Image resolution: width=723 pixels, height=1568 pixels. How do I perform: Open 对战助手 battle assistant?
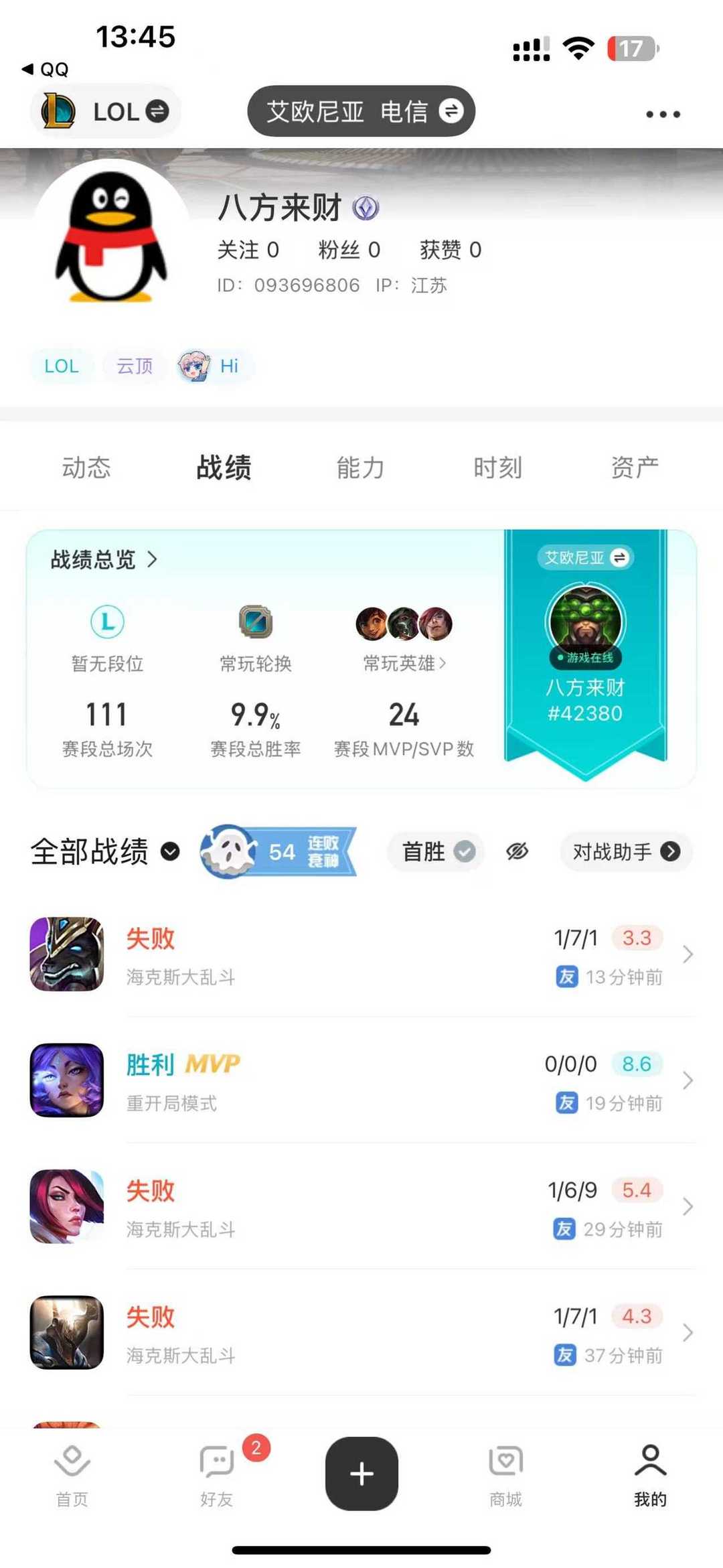(626, 852)
